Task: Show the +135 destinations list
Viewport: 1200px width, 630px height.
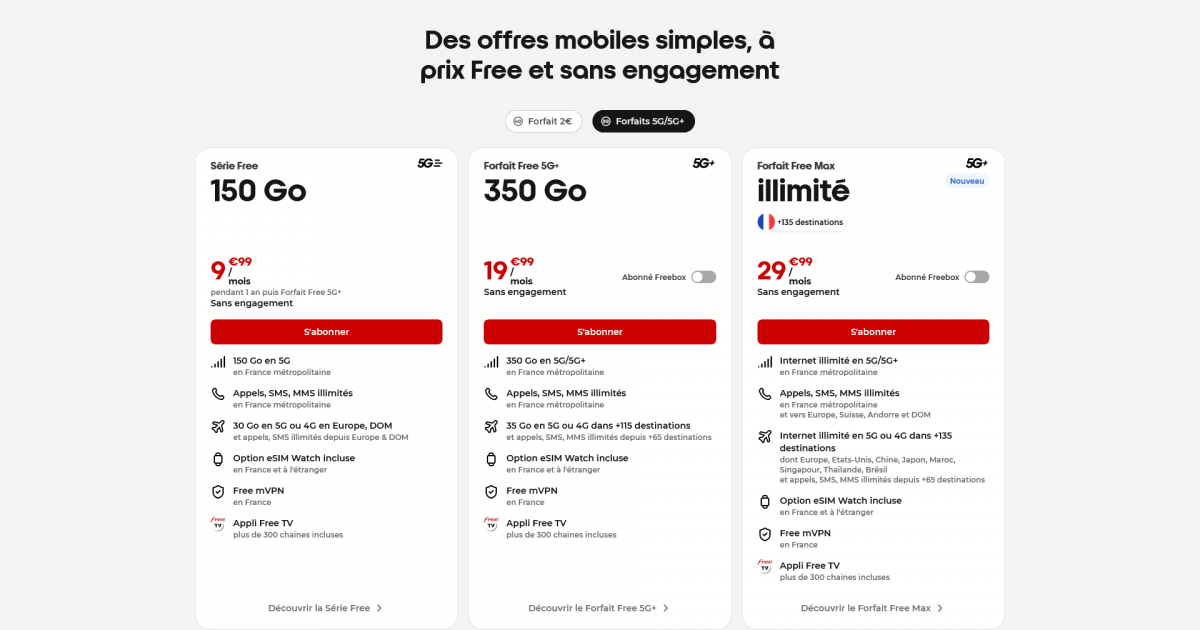Action: click(801, 222)
